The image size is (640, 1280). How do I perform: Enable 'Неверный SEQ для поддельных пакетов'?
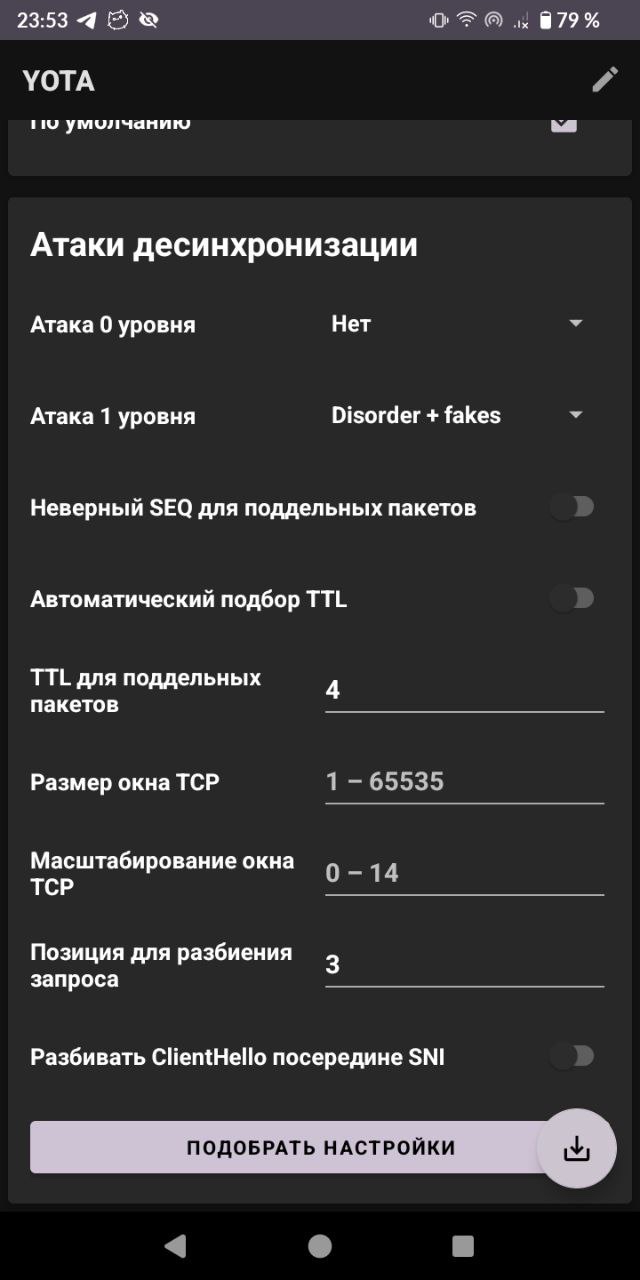tap(572, 507)
